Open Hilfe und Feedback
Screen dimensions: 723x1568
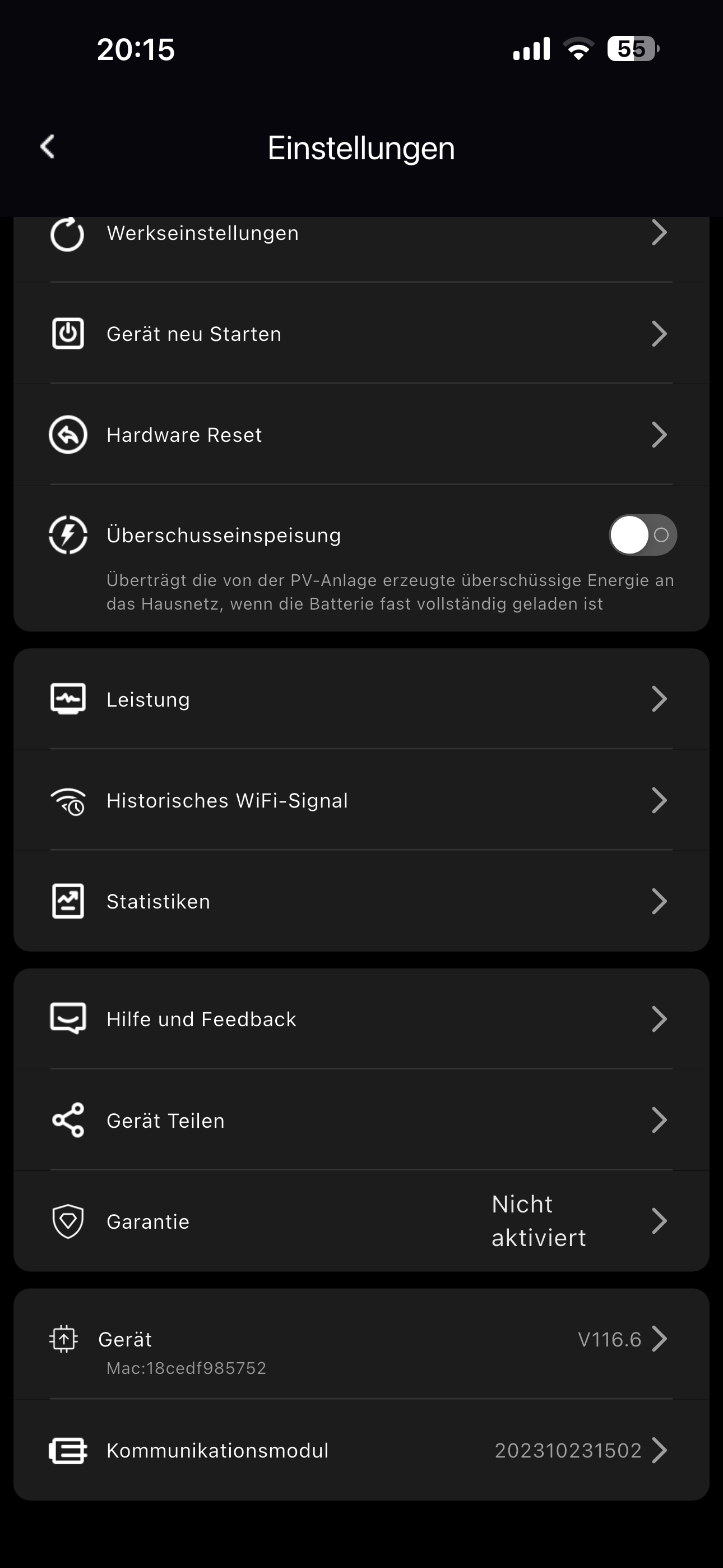click(x=361, y=1018)
